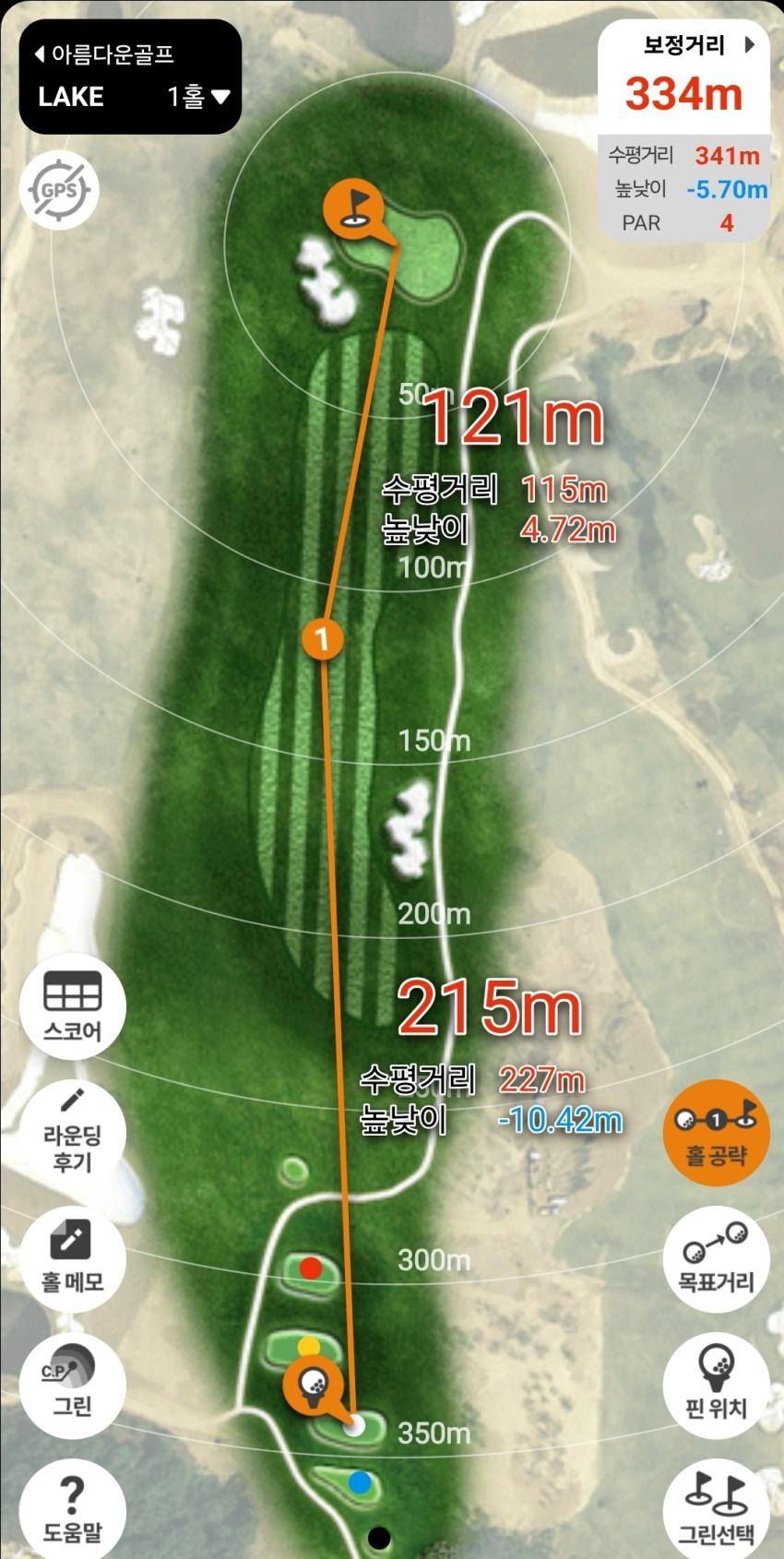Tap the flag pin marker on green

pos(354,208)
